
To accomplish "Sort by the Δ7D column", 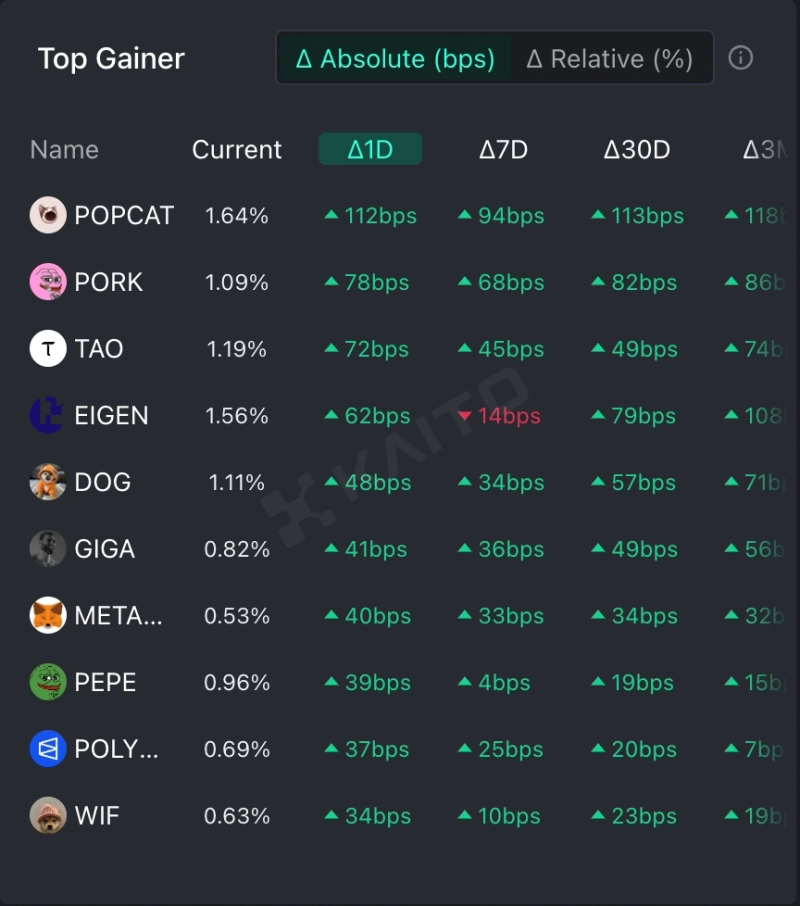I will 503,150.
